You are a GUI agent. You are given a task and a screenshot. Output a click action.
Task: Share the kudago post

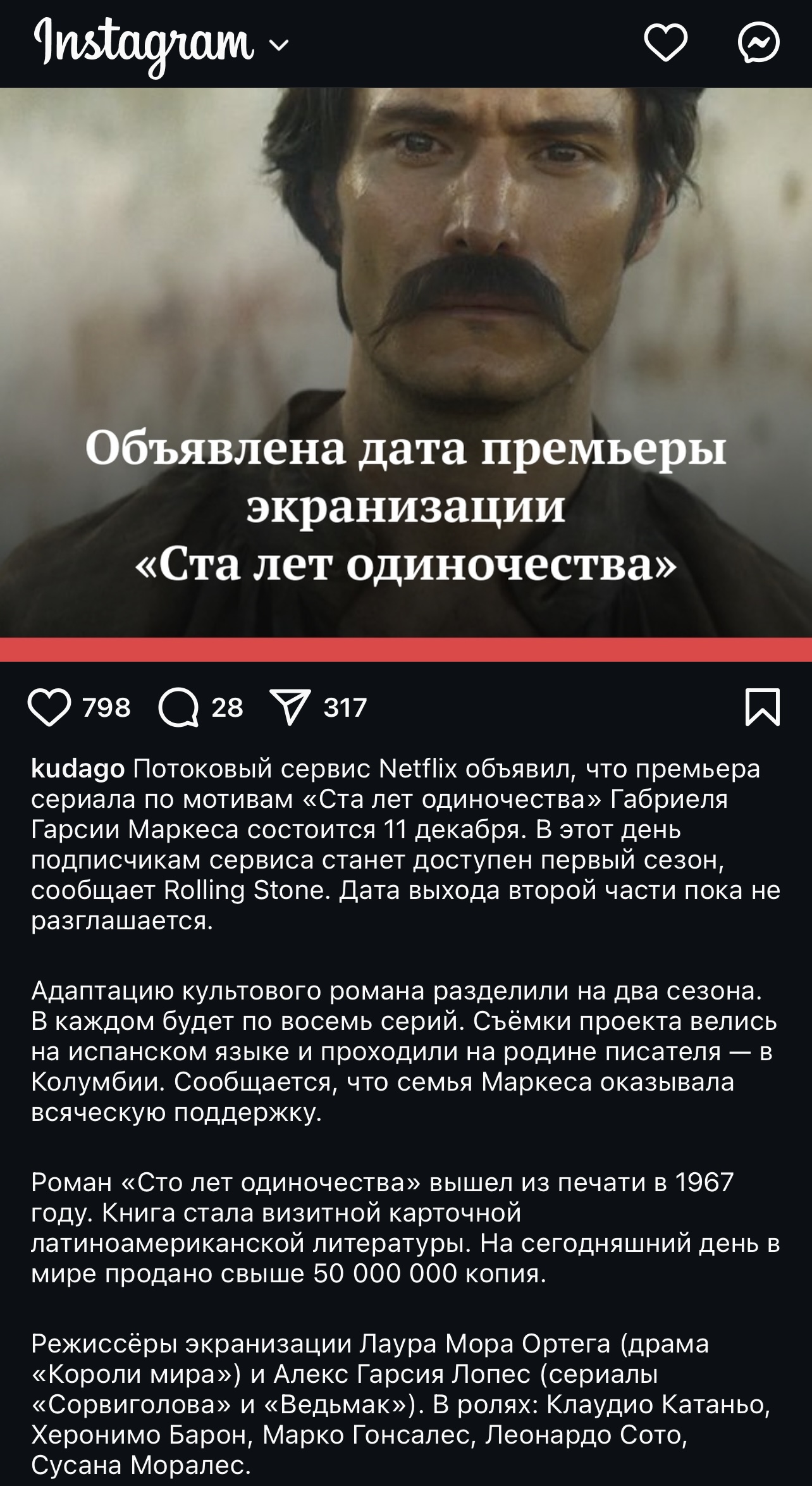290,707
